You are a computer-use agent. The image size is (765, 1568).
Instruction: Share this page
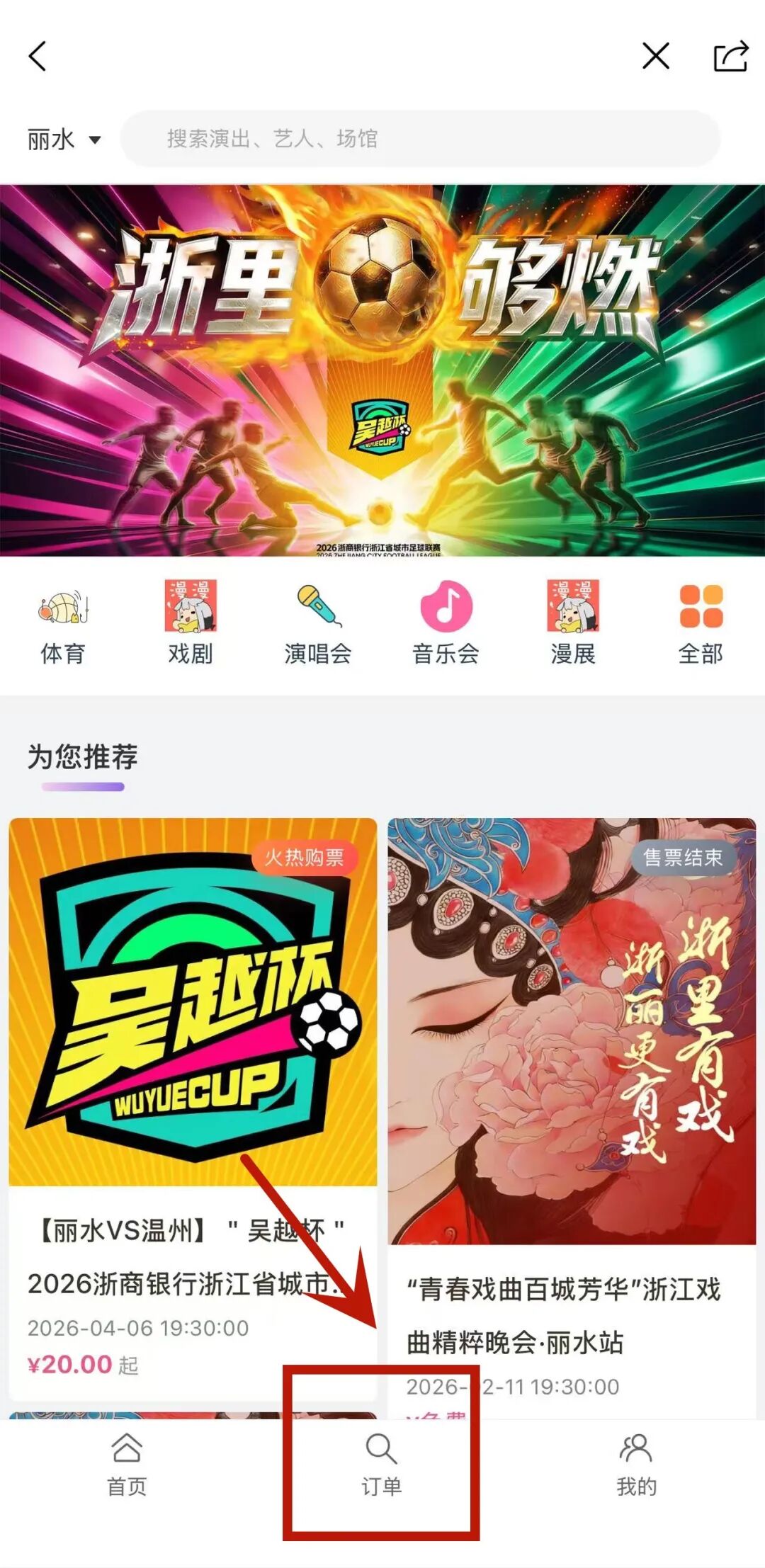[x=730, y=56]
